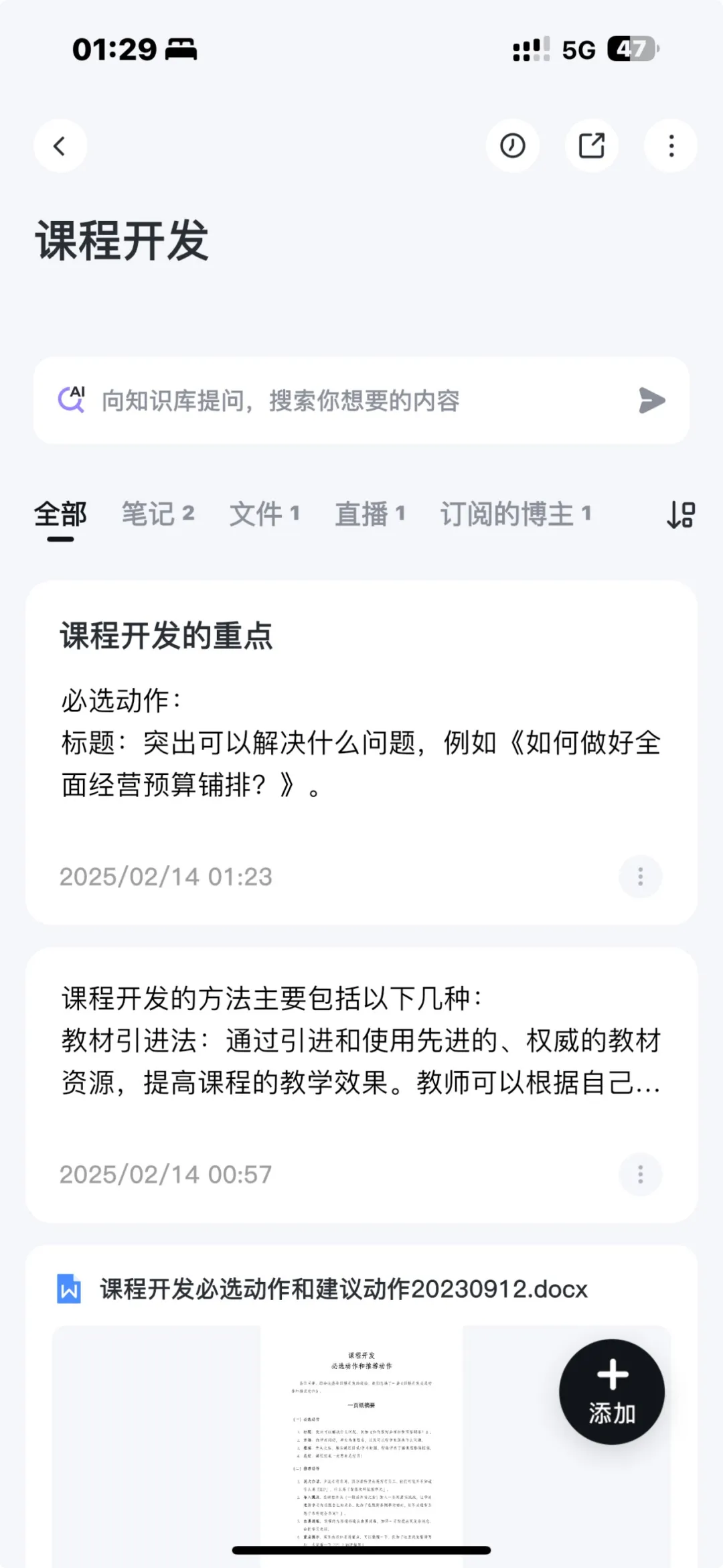Go back using the back arrow
Viewport: 723px width, 1568px height.
(60, 146)
